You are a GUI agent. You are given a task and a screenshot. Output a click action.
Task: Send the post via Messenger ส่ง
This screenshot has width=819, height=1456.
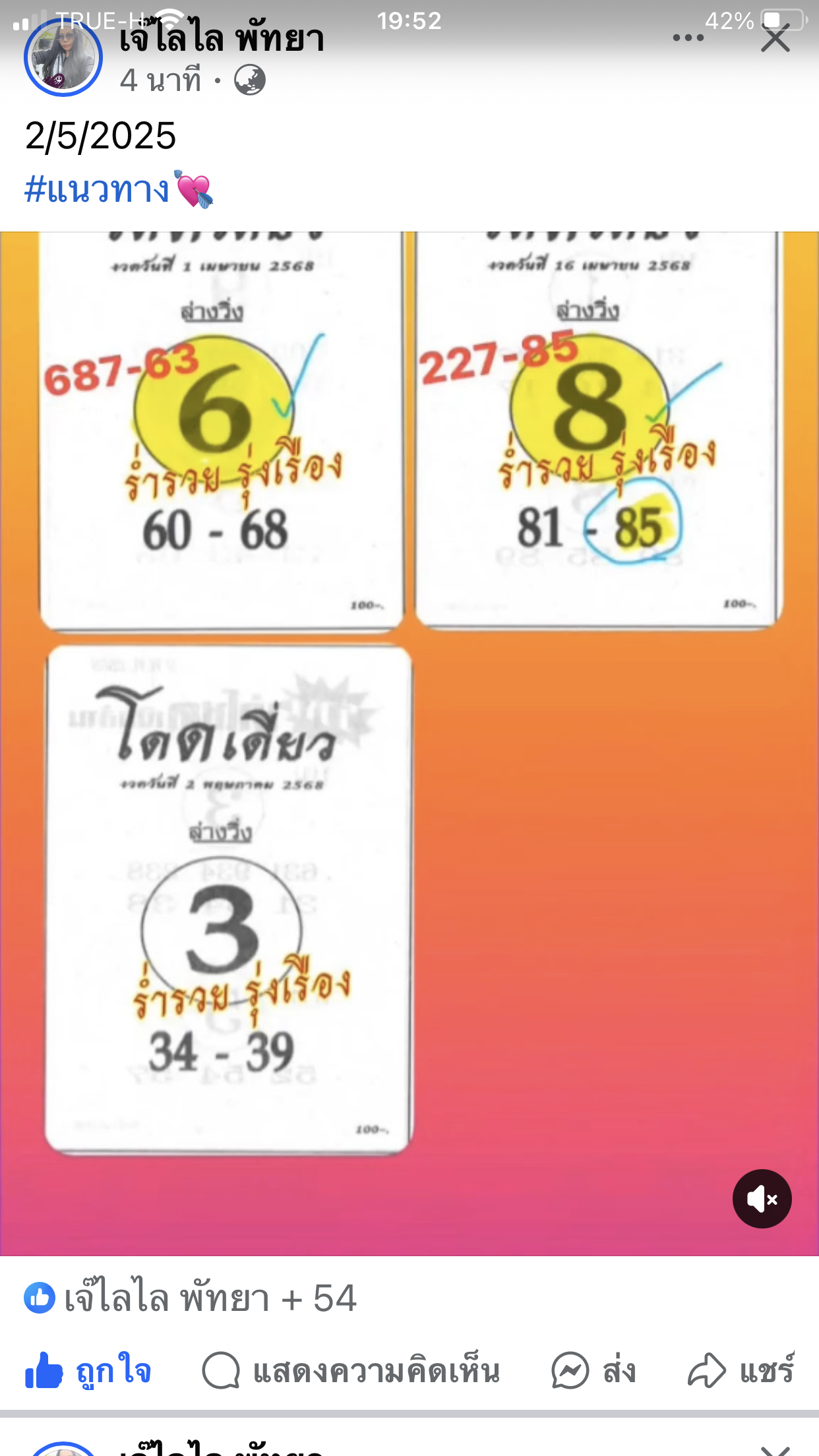(x=593, y=1370)
